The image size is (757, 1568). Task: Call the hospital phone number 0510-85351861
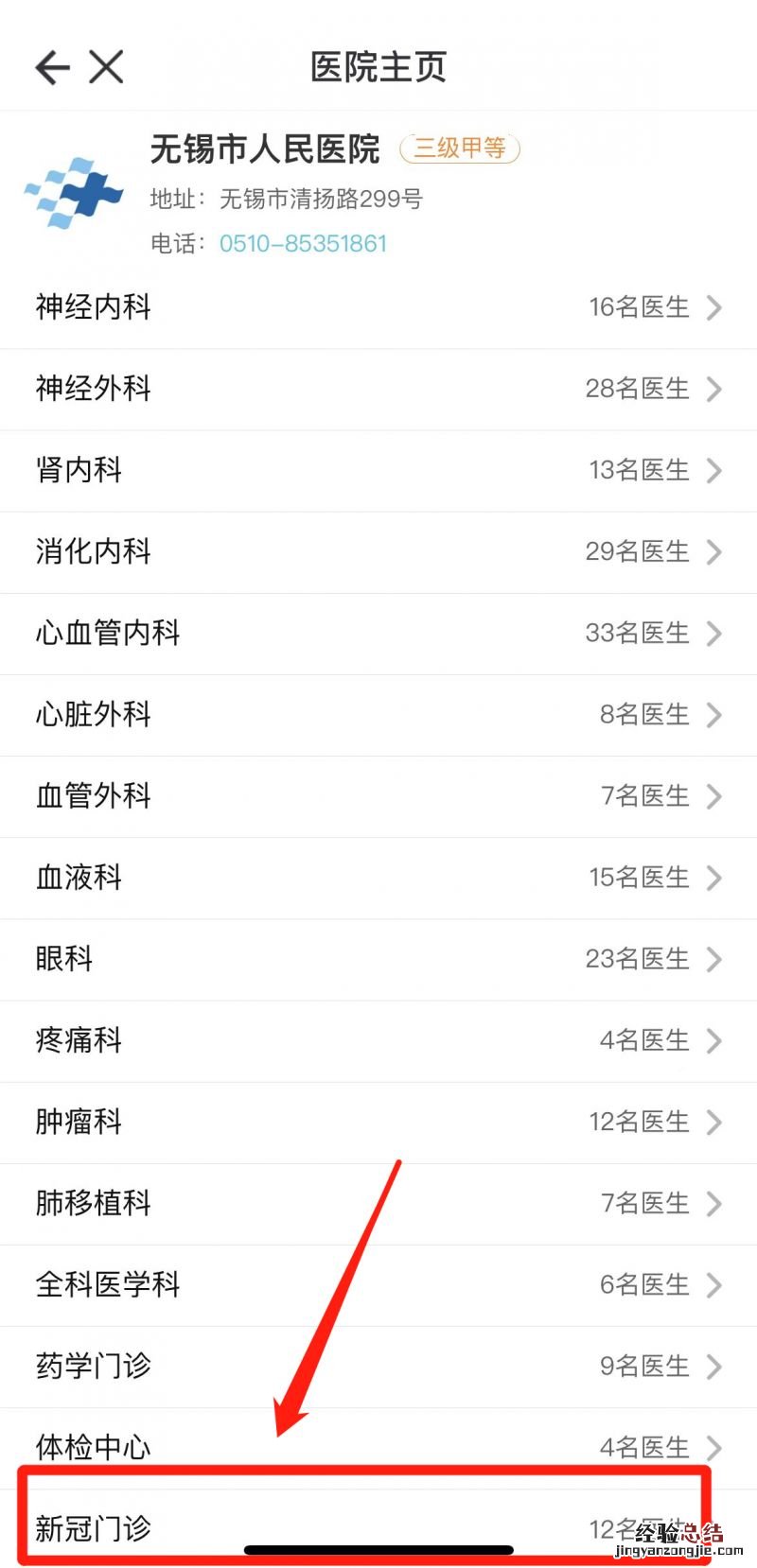click(303, 244)
